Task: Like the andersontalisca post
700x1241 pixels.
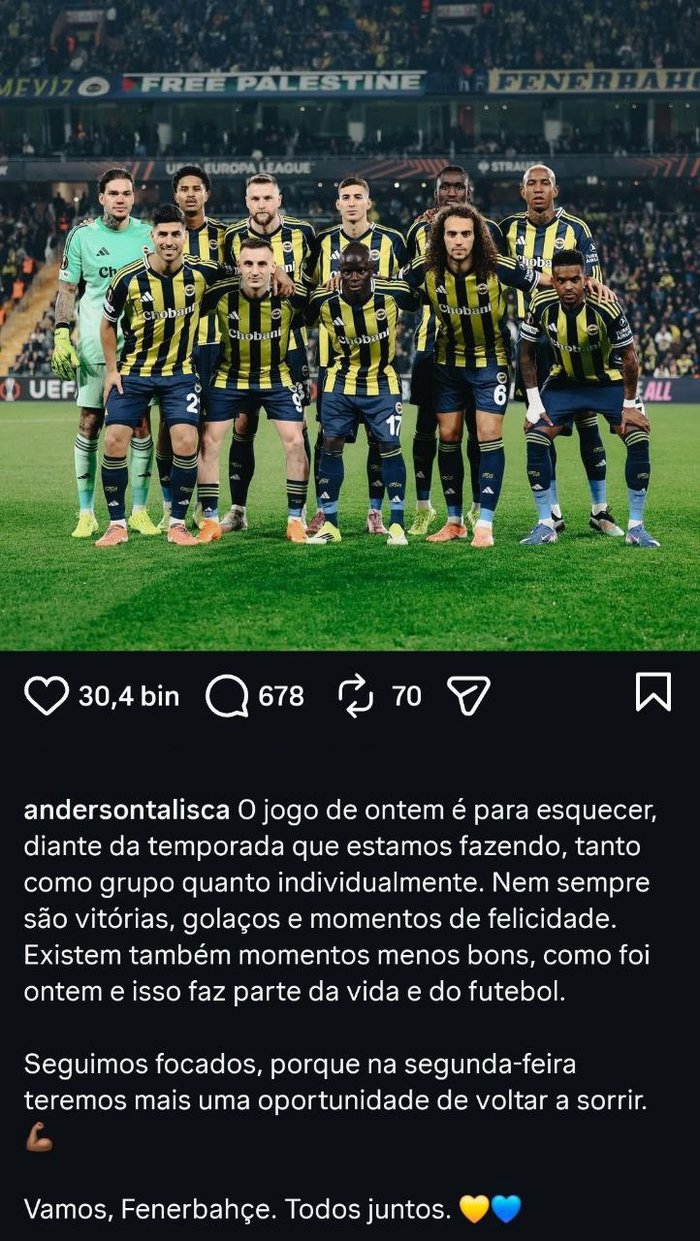Action: [x=46, y=695]
